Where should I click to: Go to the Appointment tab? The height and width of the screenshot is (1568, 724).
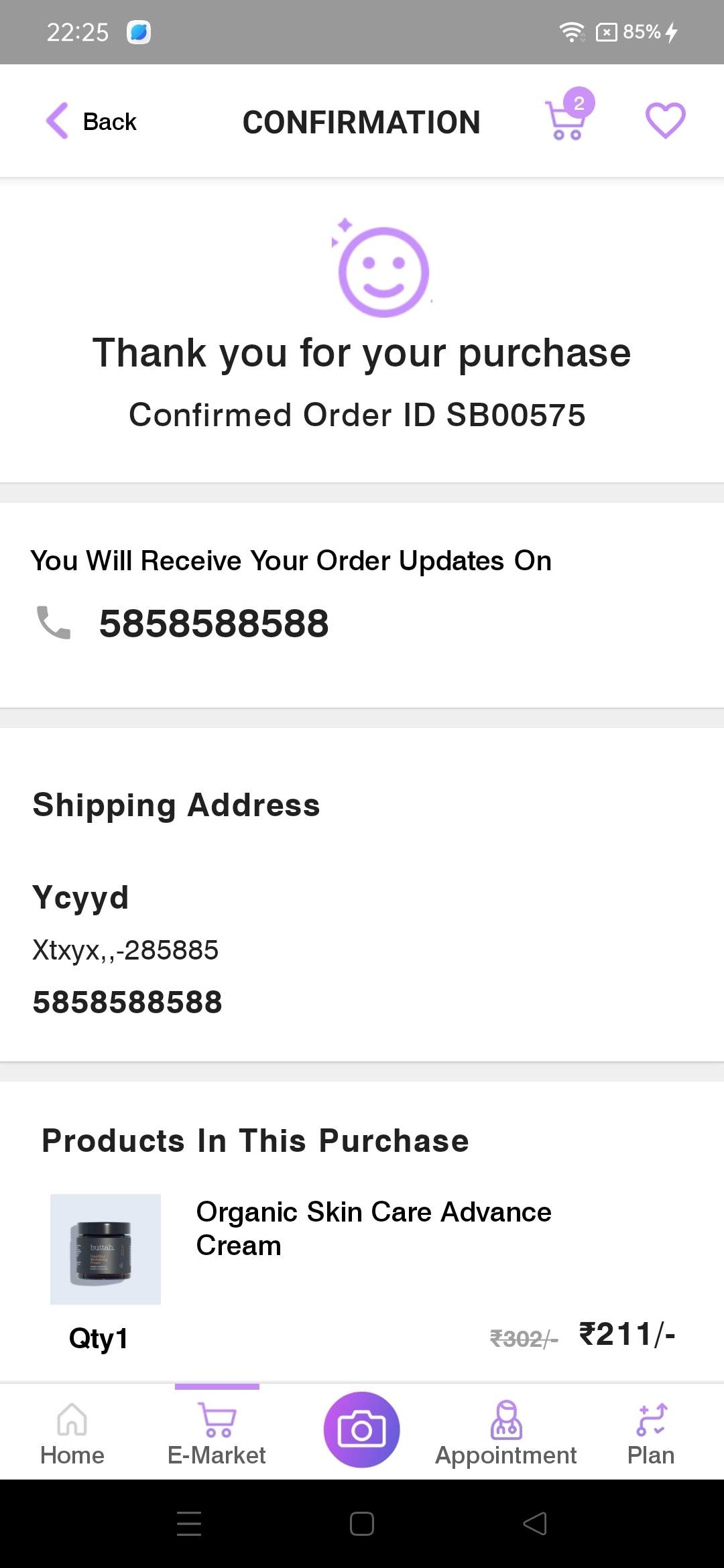[506, 1433]
